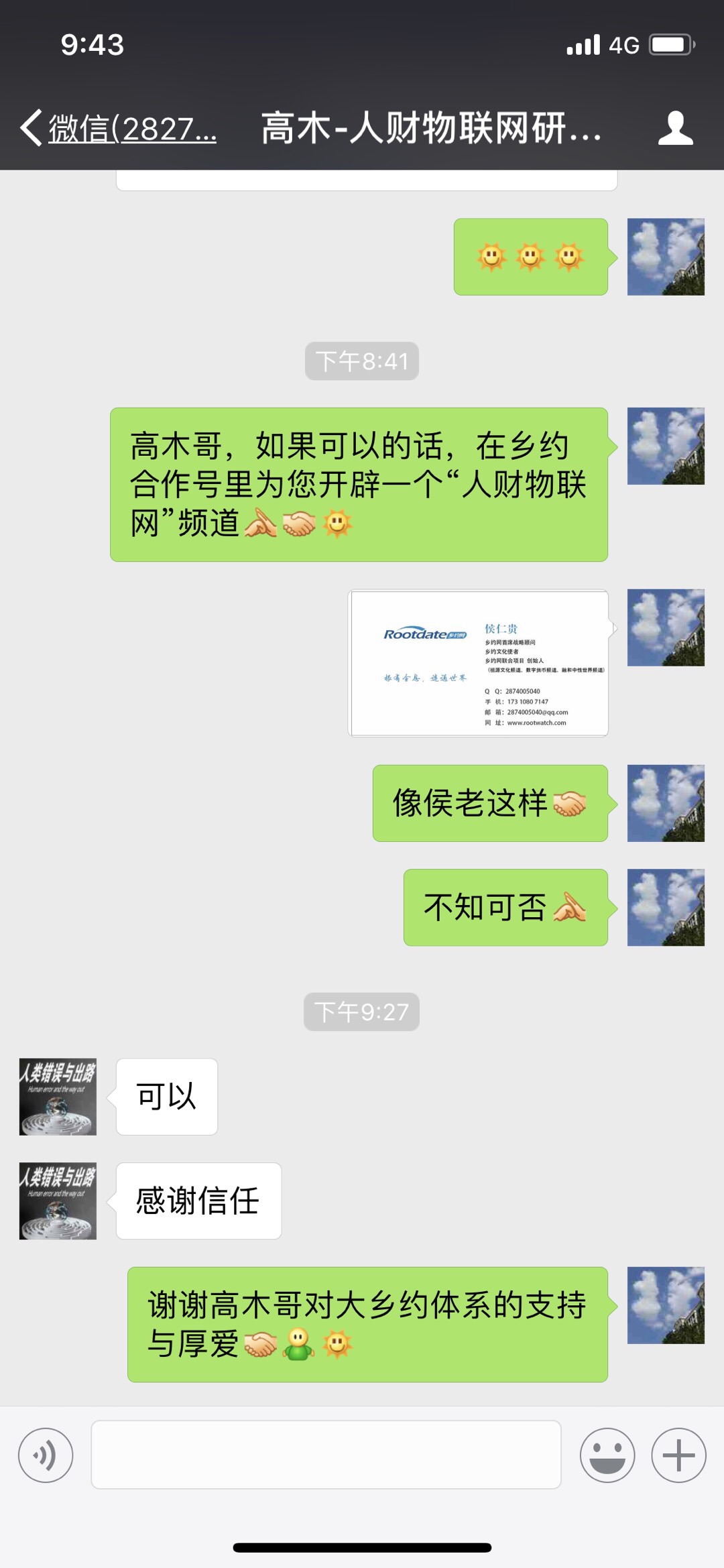Open the plus attachments menu
This screenshot has width=724, height=1568.
678,1455
